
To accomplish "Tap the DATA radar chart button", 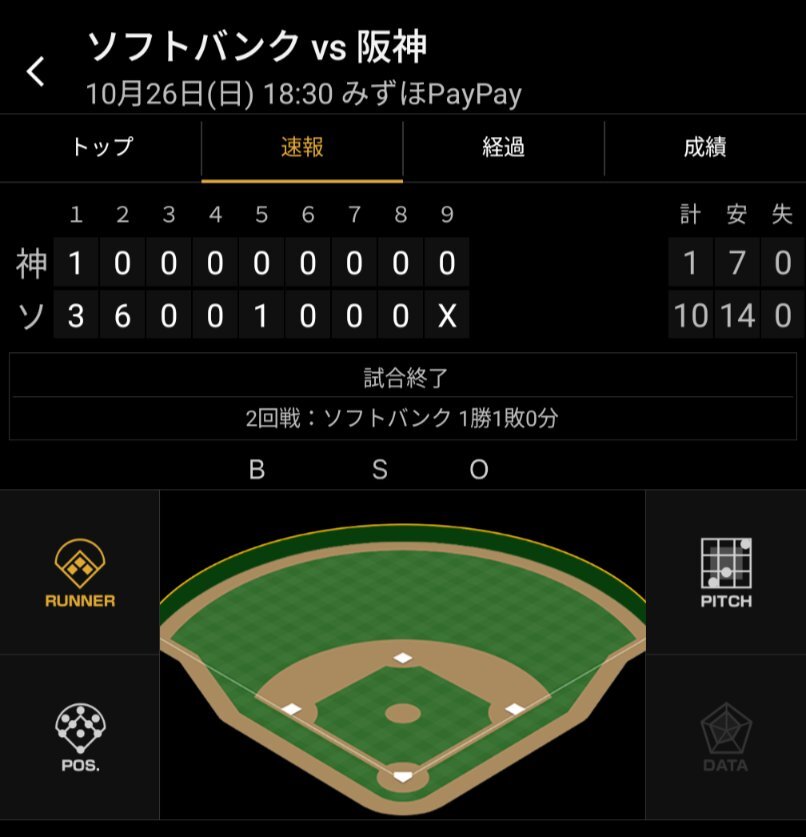I will pos(726,738).
